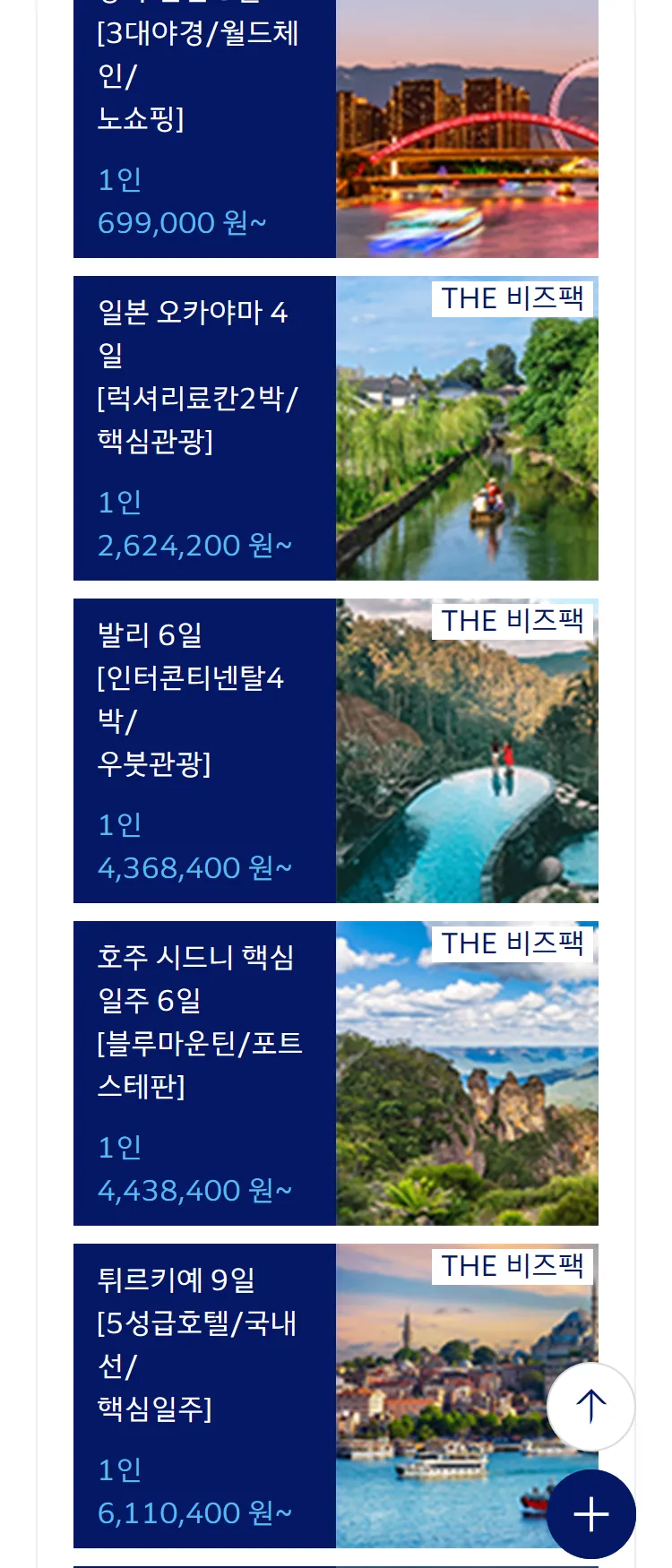
Task: Select the 호주 시드니 핵심일주 6일 package
Action: [x=335, y=1073]
